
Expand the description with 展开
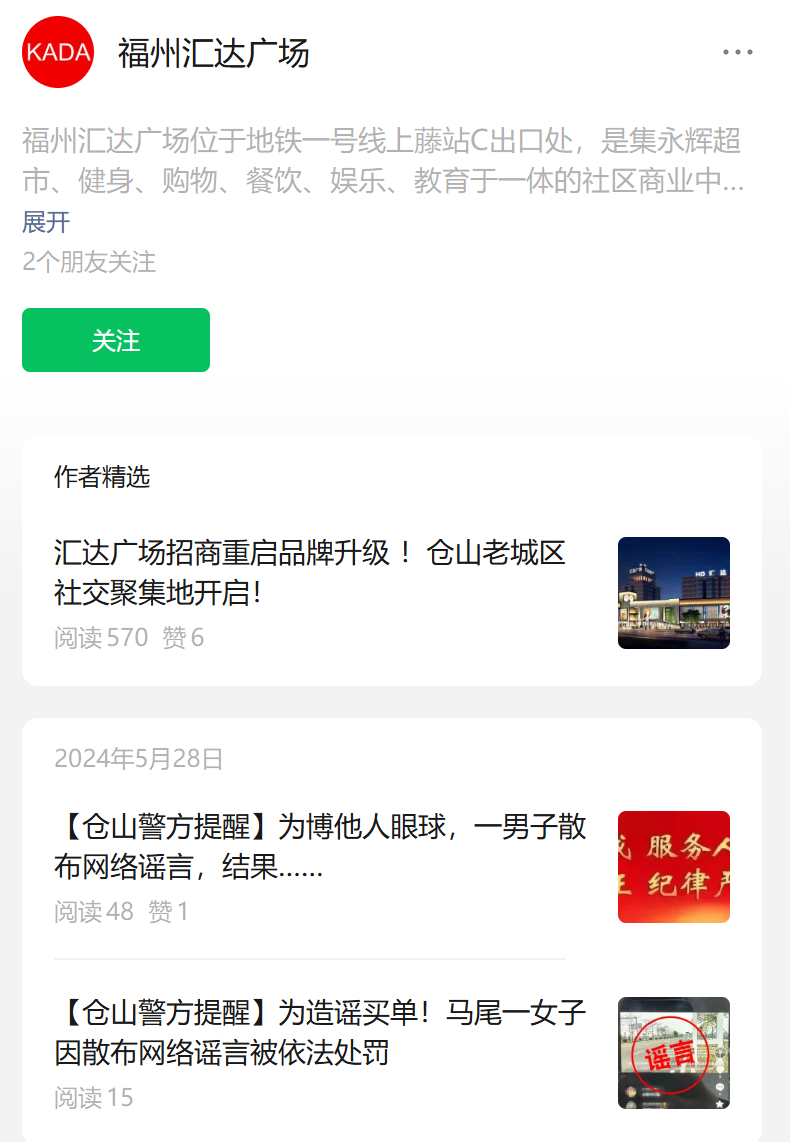(x=46, y=222)
